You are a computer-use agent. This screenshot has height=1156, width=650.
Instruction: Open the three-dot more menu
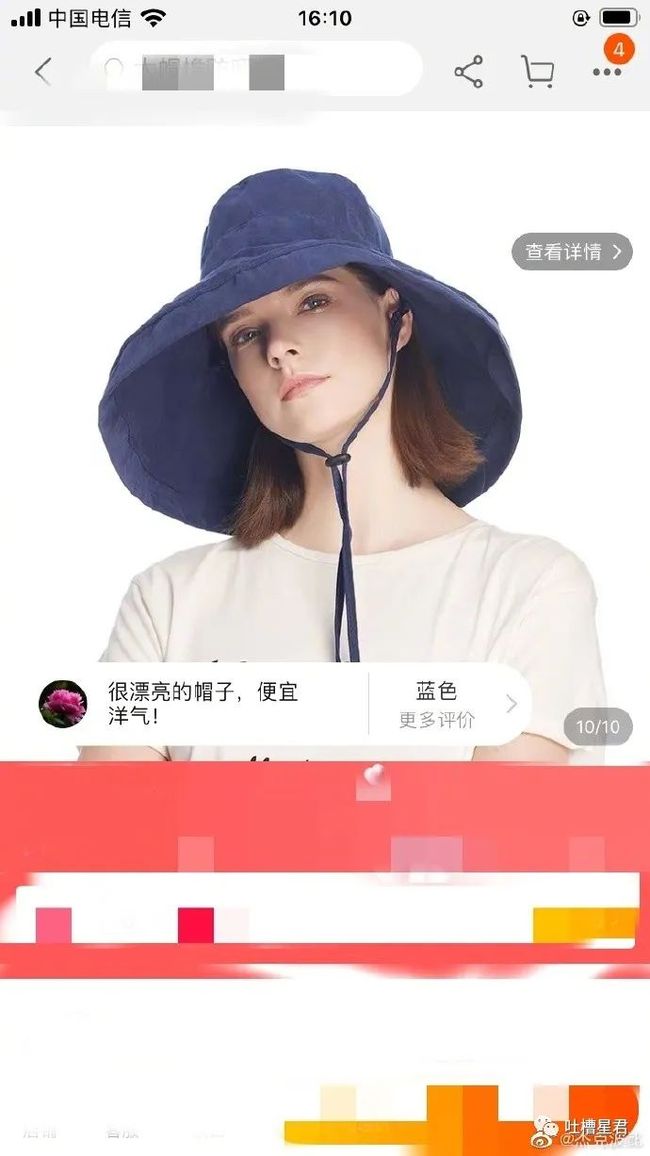coord(607,72)
